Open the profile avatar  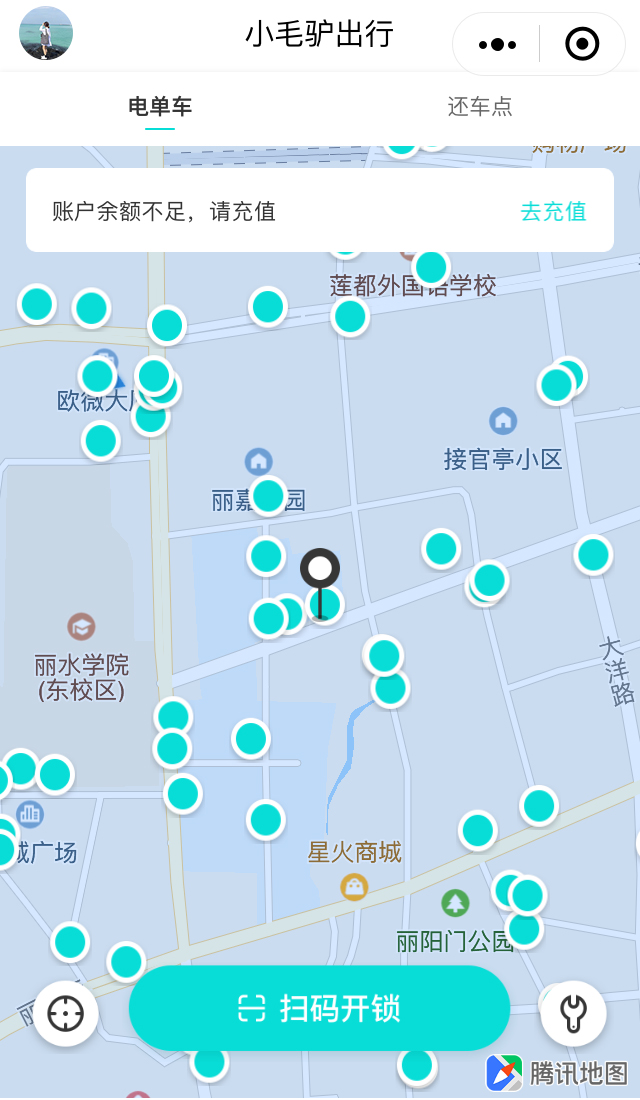coord(46,33)
